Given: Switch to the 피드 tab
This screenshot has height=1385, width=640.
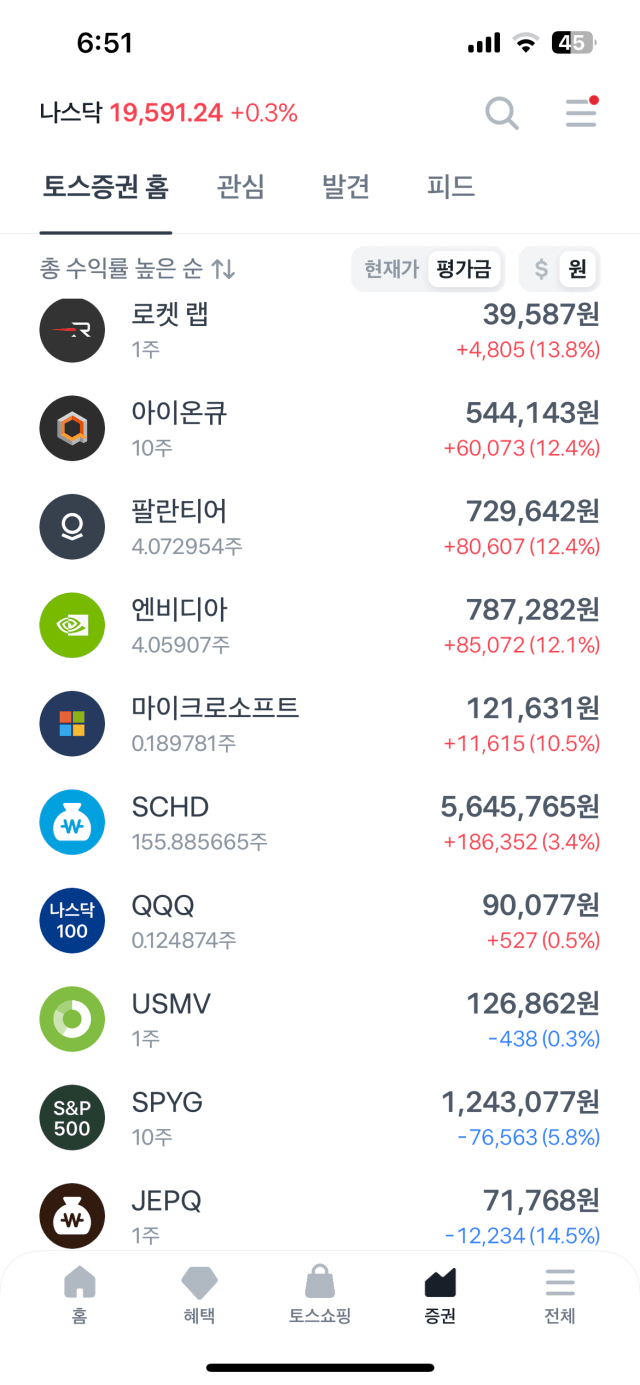Looking at the screenshot, I should tap(450, 187).
